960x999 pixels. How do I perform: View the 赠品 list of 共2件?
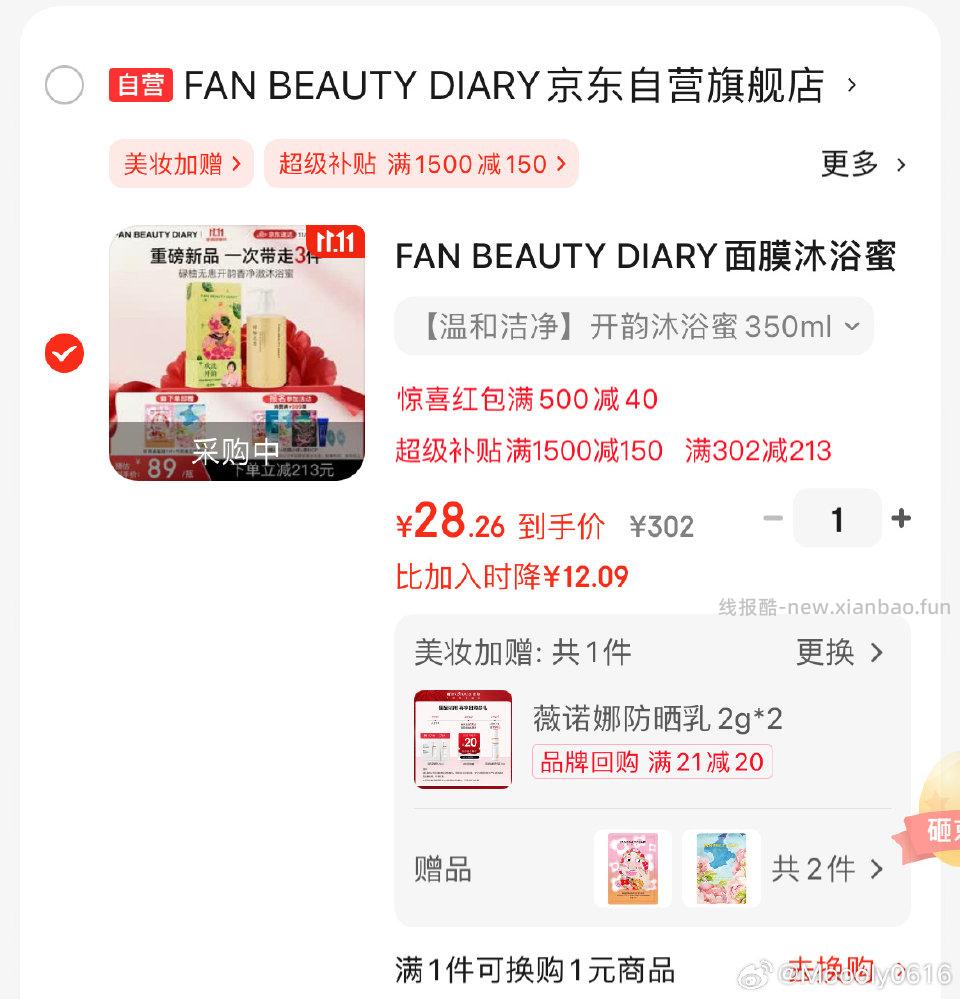827,869
